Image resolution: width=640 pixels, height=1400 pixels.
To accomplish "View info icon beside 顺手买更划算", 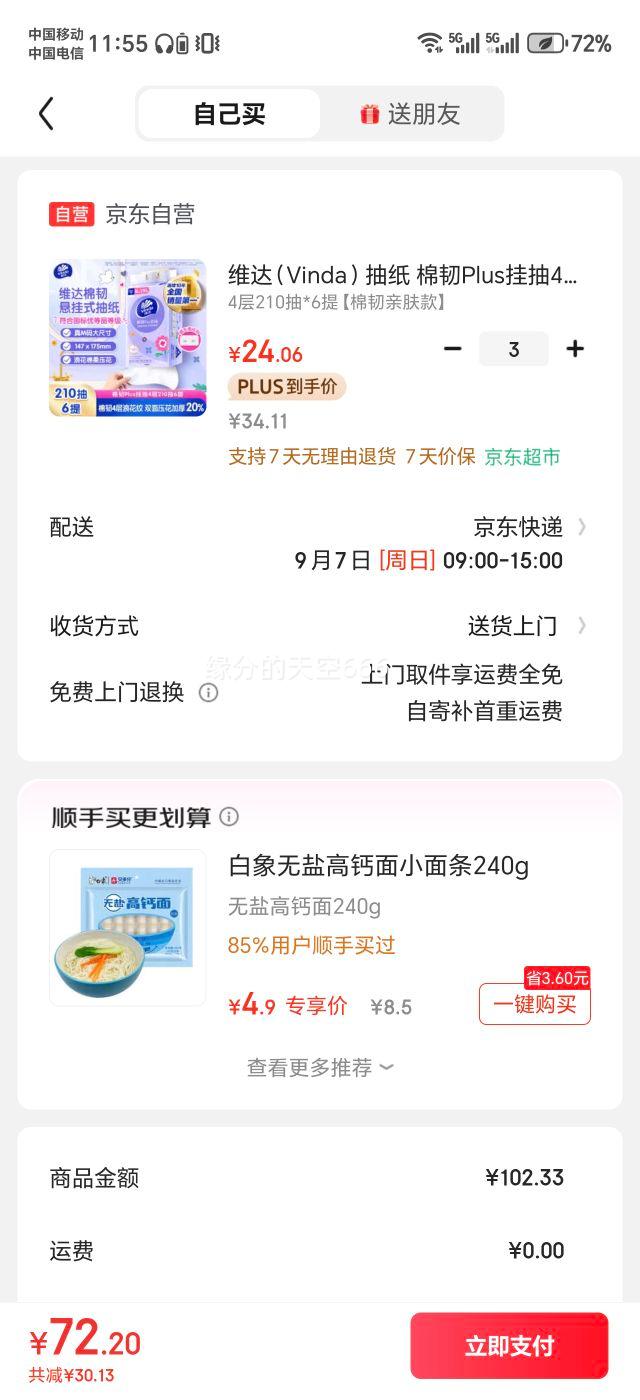I will [229, 817].
